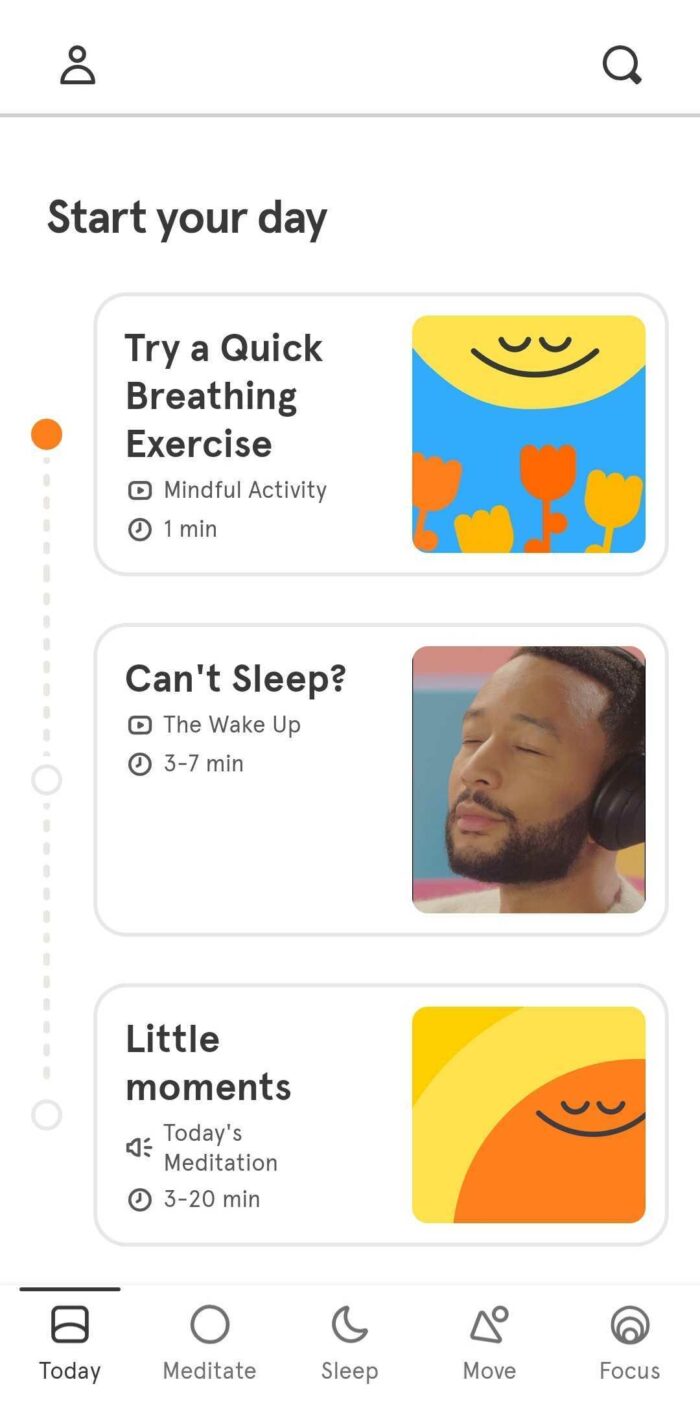
Task: Switch to the Sleep tab
Action: 349,1344
